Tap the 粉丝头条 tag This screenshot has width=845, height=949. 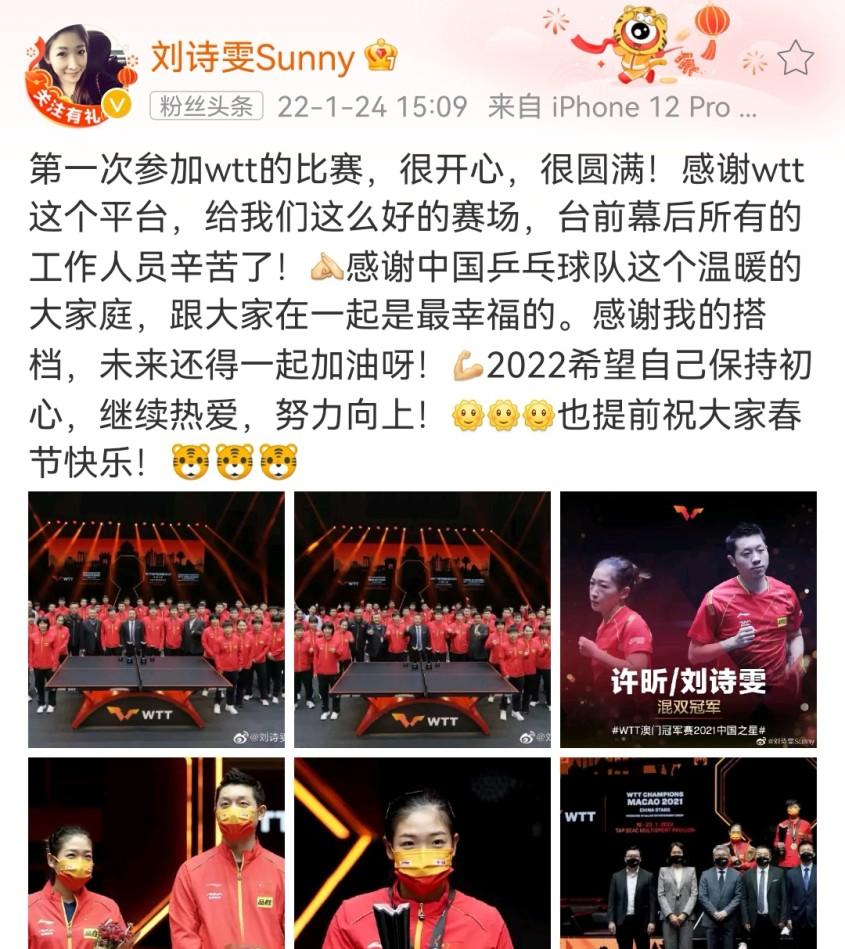(207, 107)
